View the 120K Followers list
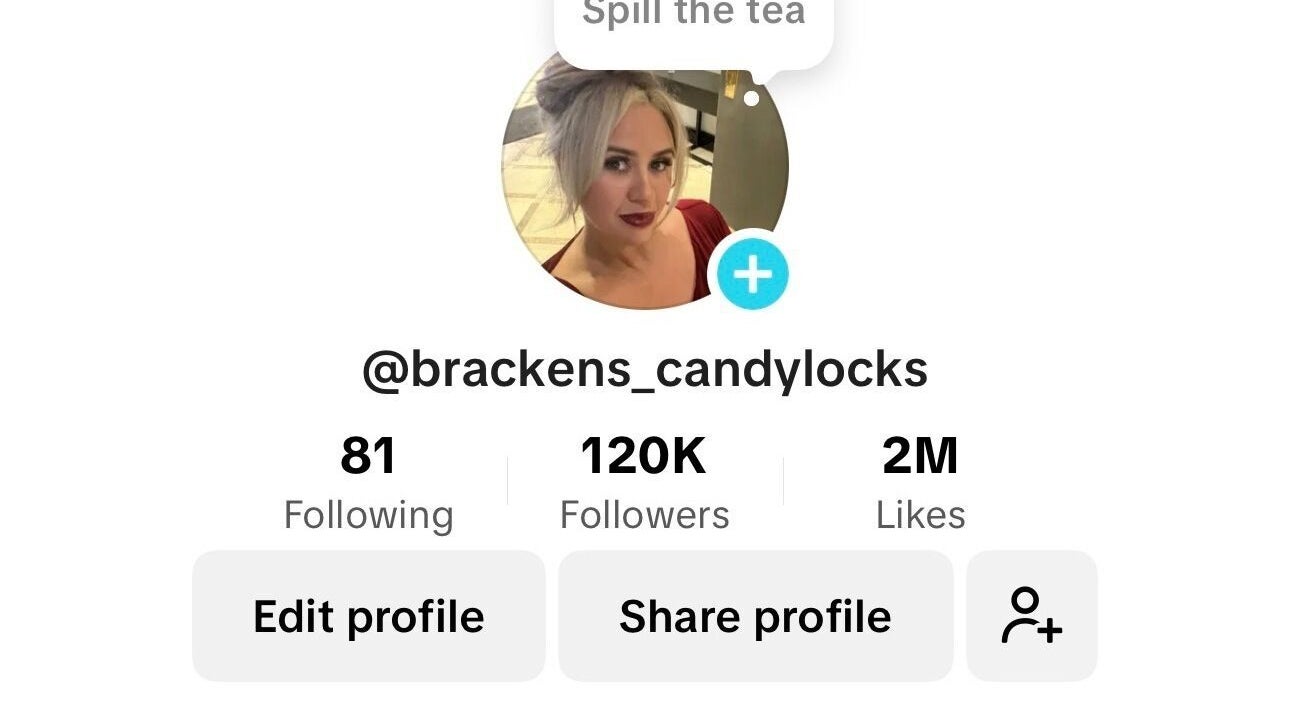Image resolution: width=1290 pixels, height=713 pixels. (x=644, y=484)
